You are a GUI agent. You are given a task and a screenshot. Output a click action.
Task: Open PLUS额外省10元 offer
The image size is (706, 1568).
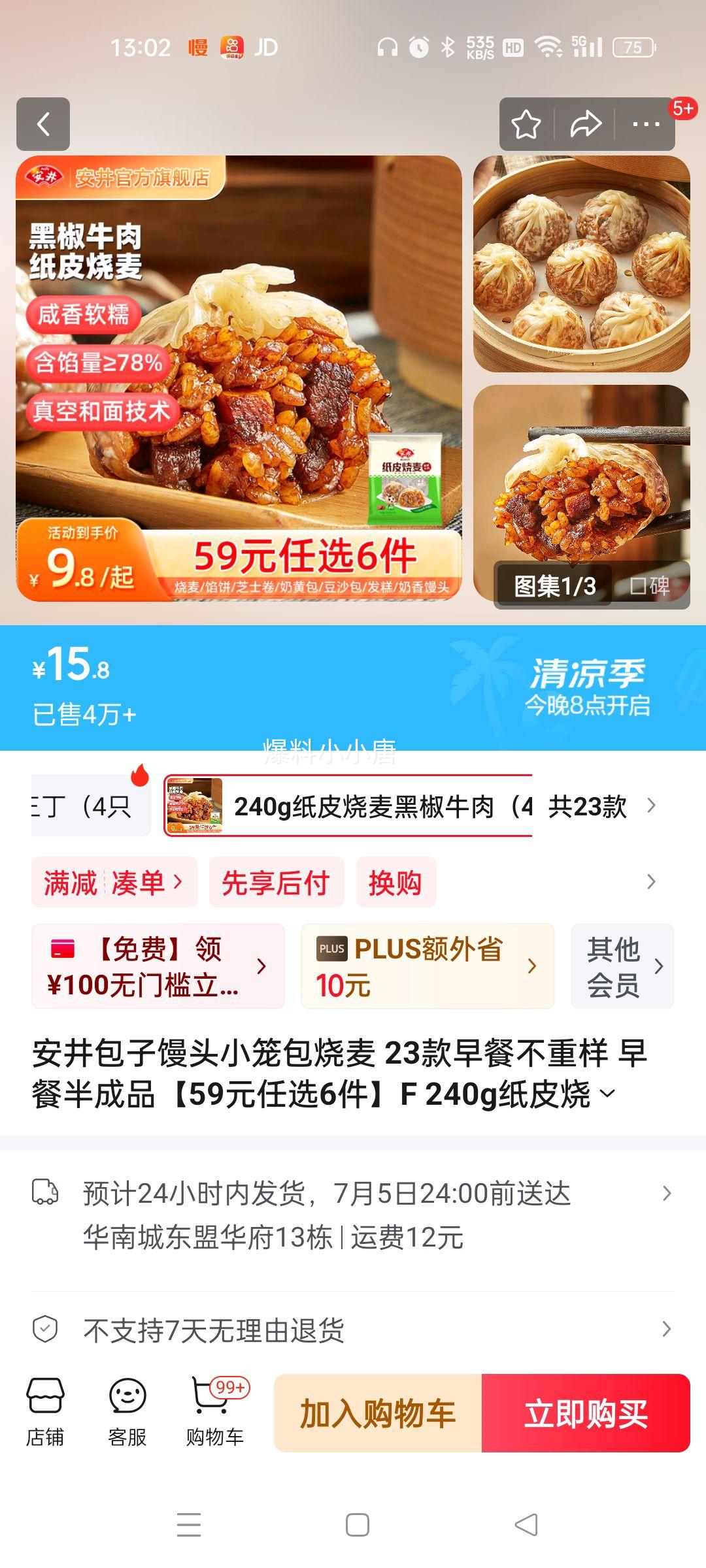pyautogui.click(x=428, y=966)
